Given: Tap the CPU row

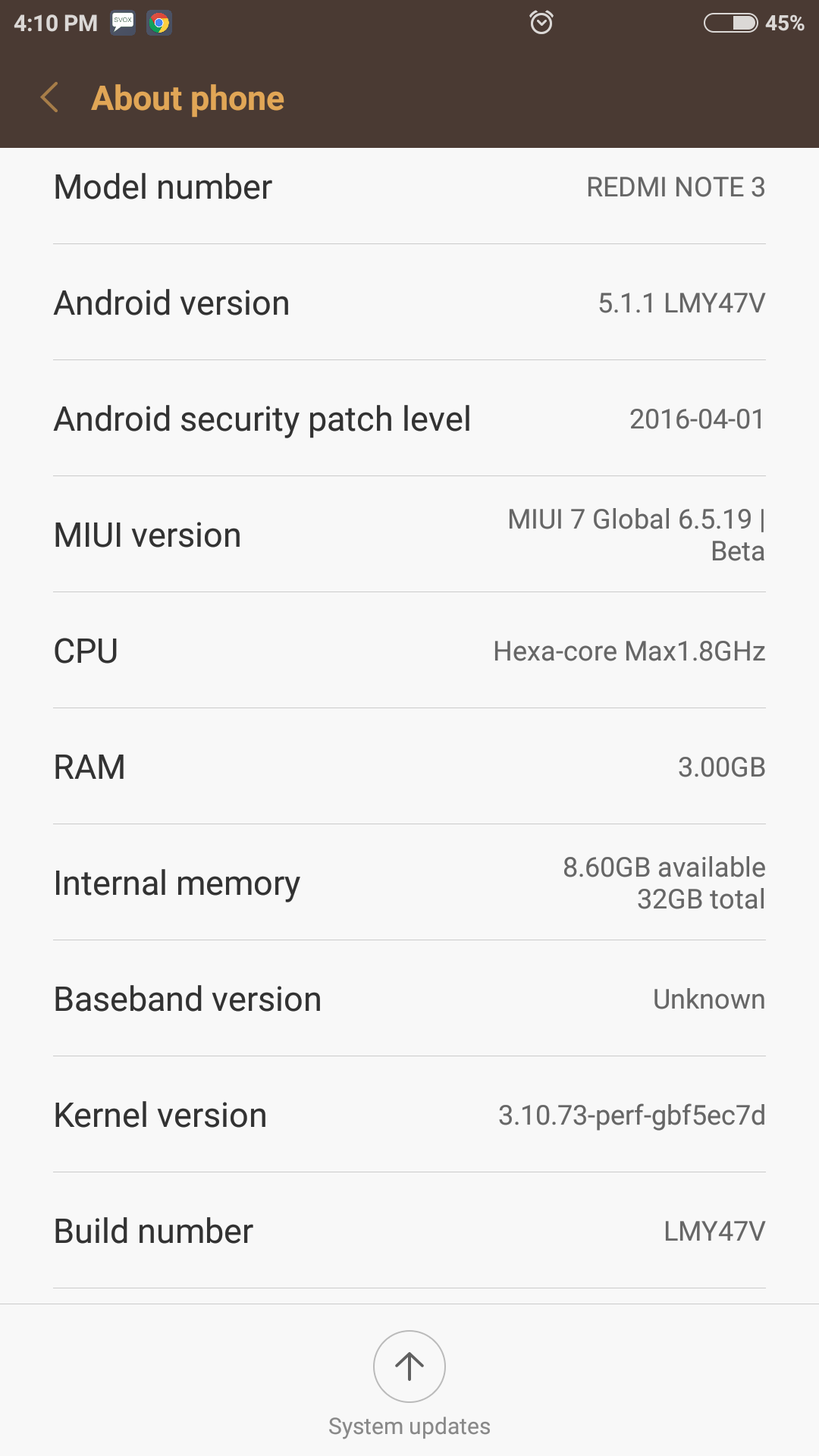Looking at the screenshot, I should click(409, 651).
